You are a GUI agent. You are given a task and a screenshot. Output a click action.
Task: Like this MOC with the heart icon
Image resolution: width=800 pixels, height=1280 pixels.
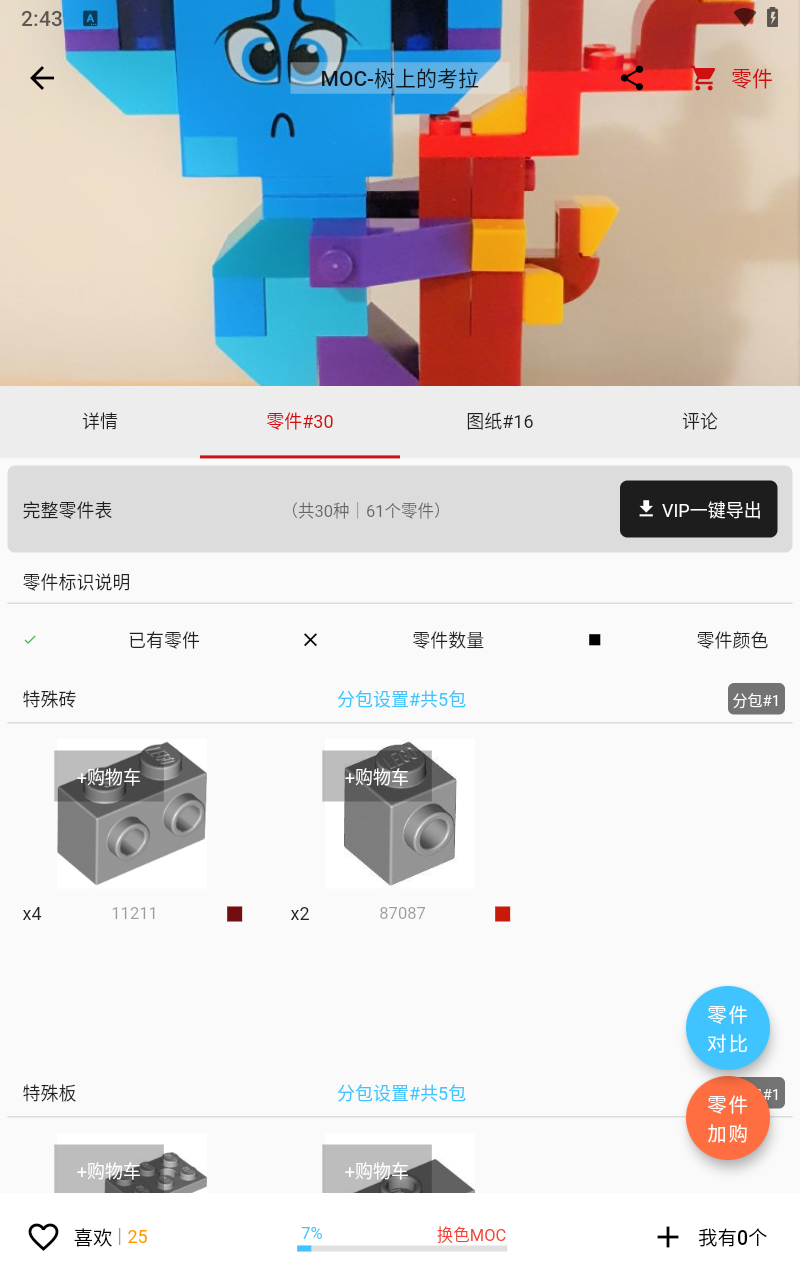[43, 1237]
